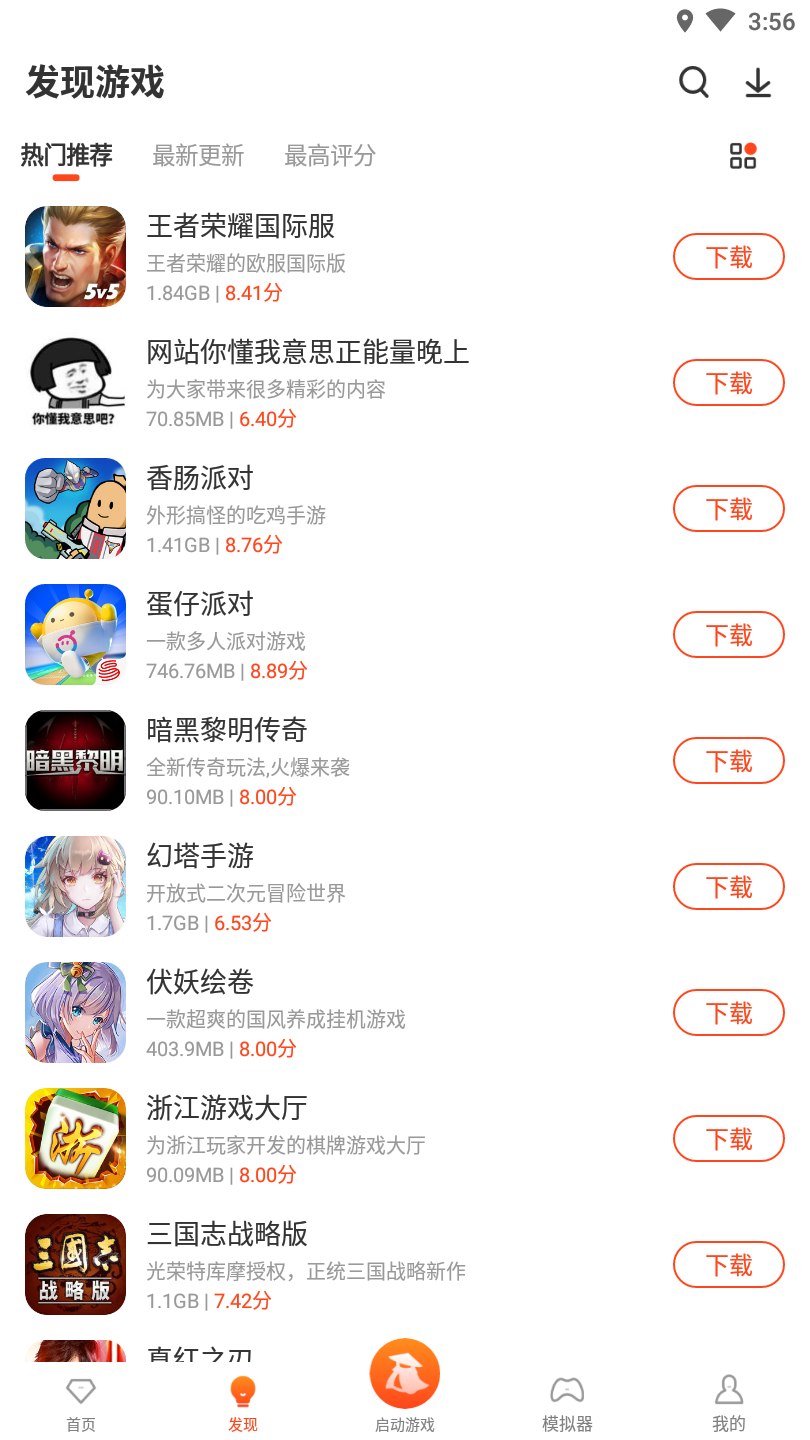This screenshot has width=810, height=1440.
Task: Launch games via the 启动游戏 rocket icon
Action: [x=405, y=1373]
